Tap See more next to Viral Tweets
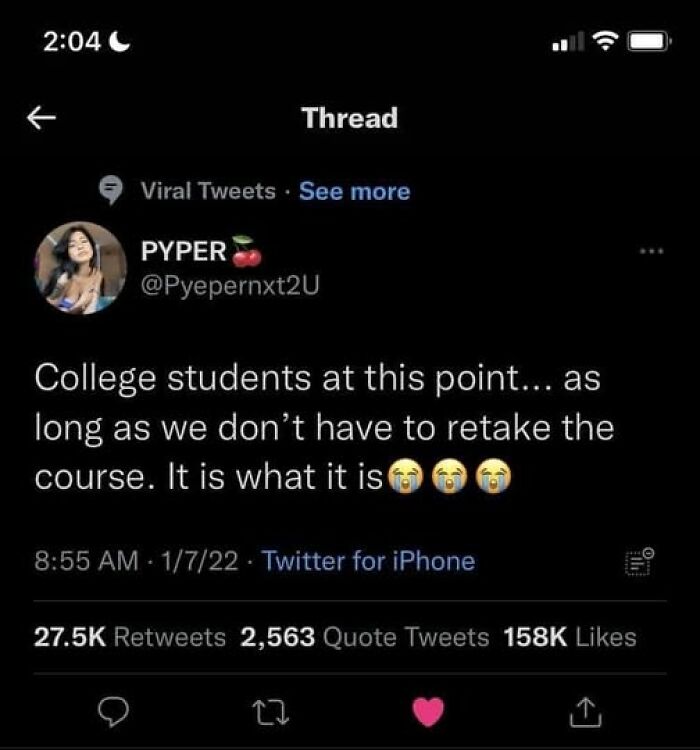The image size is (700, 750). coord(354,191)
